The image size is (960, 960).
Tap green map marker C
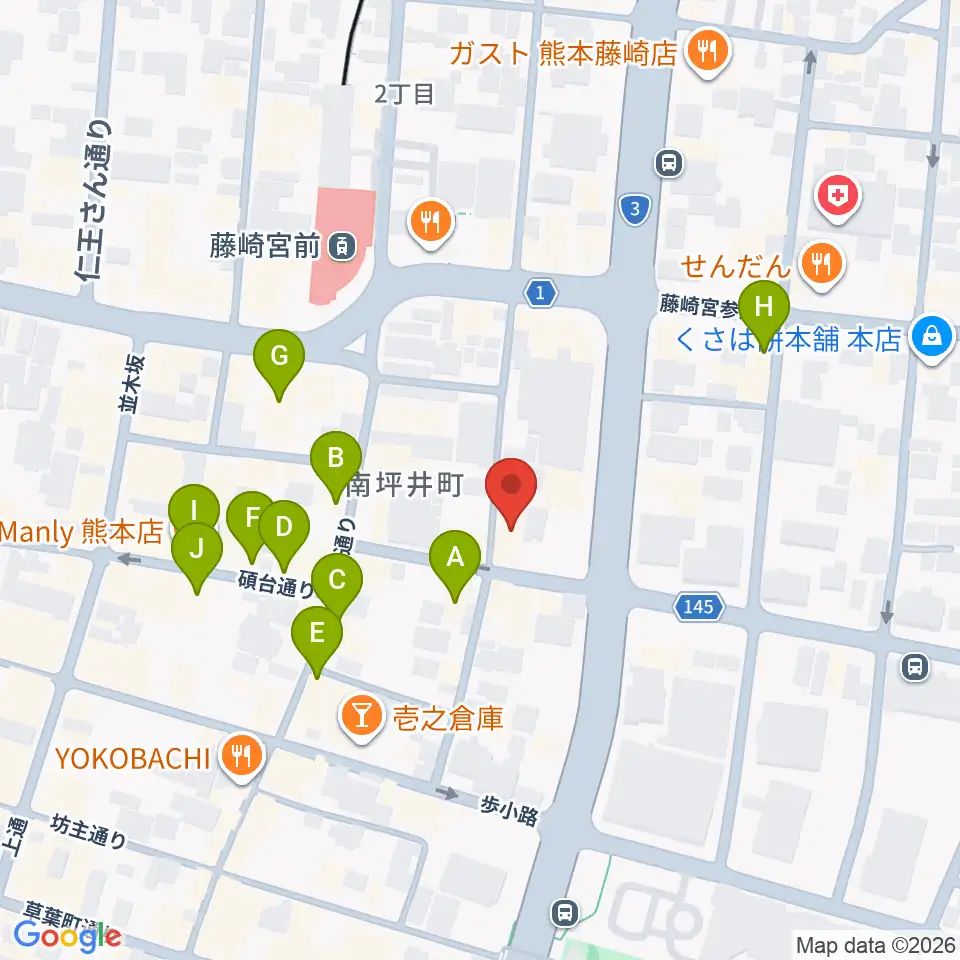tap(337, 585)
